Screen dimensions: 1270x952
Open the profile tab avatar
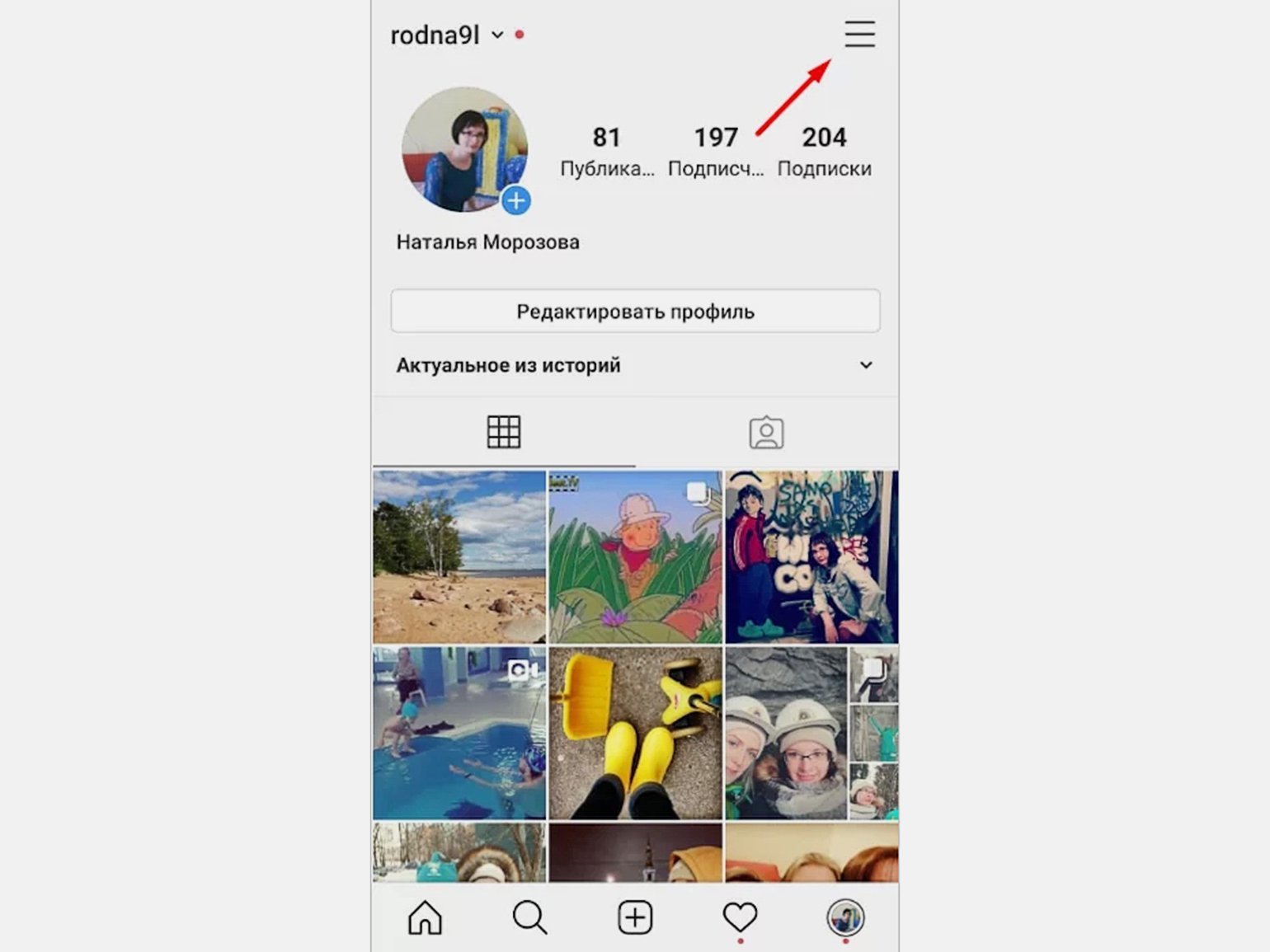click(x=845, y=917)
